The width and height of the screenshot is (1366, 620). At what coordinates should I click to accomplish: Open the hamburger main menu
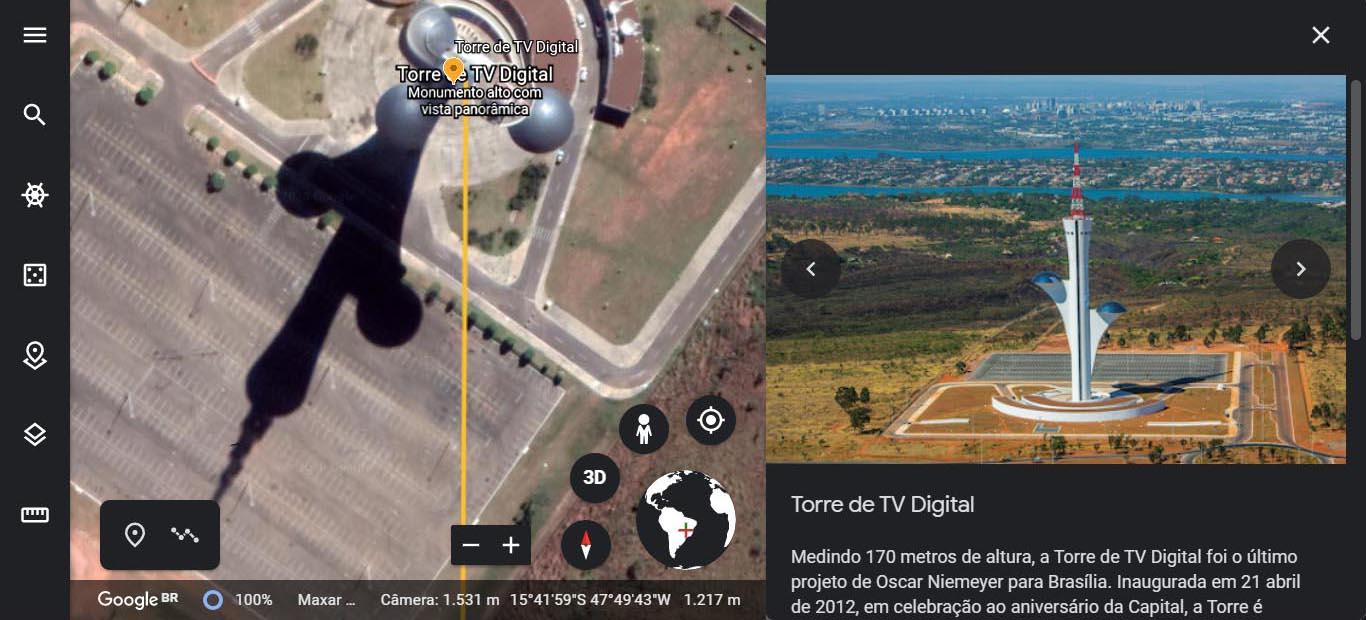[x=35, y=35]
